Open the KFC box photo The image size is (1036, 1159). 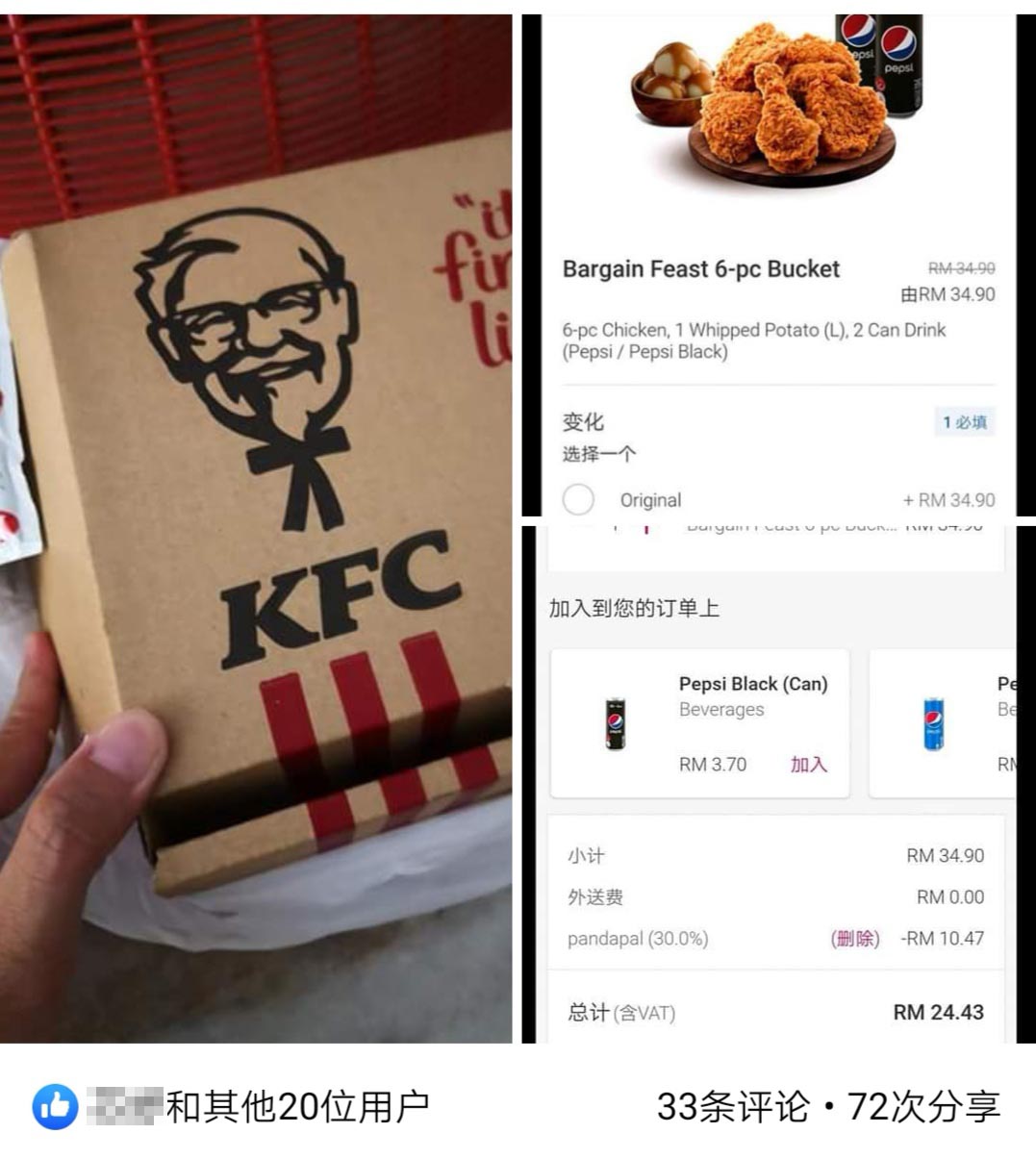256,529
